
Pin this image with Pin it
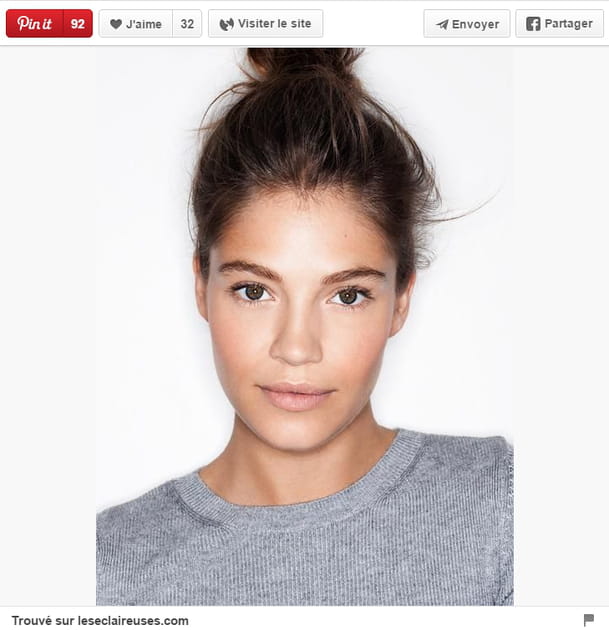coord(36,24)
